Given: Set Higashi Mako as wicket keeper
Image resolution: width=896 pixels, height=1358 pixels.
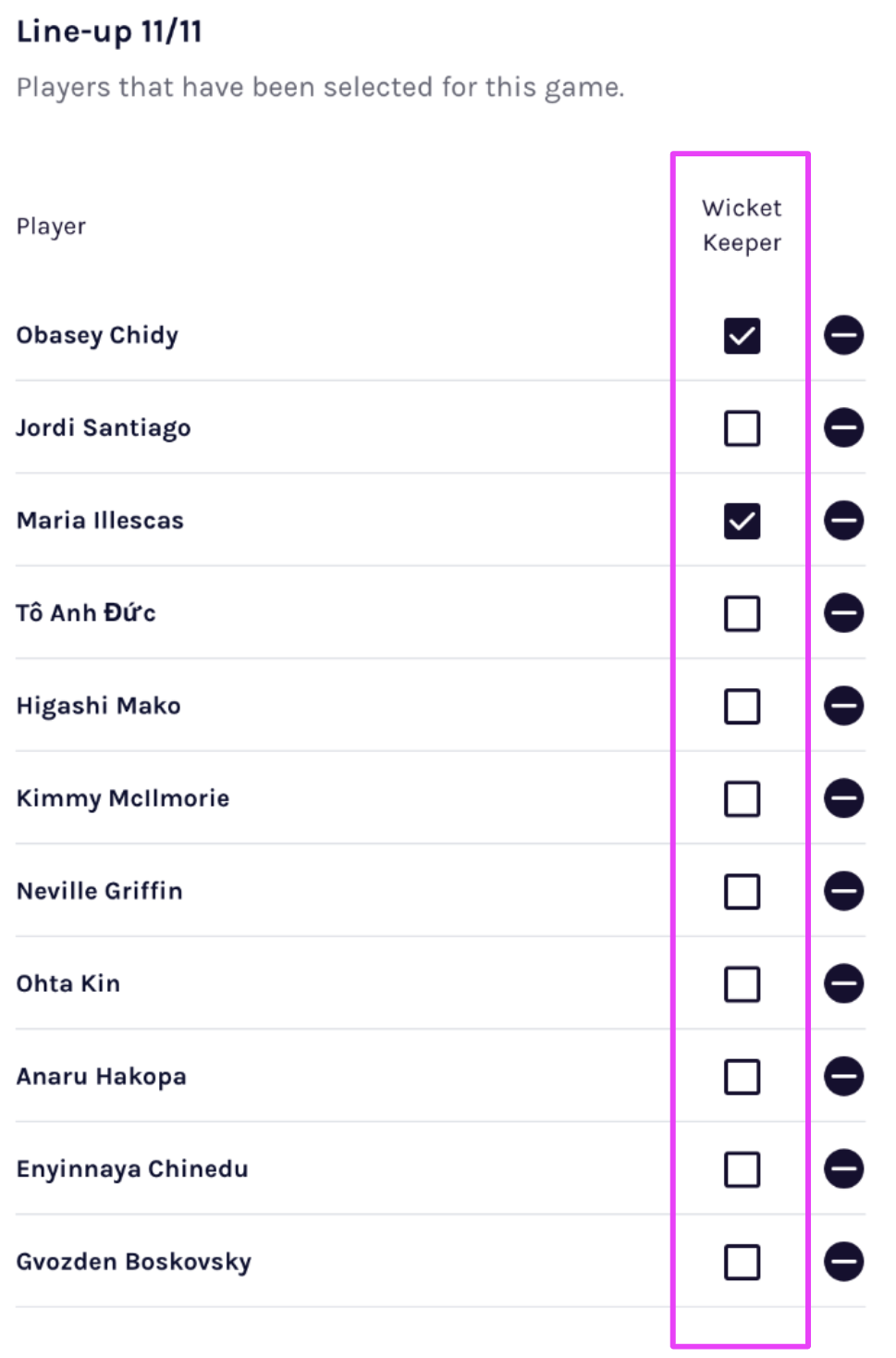Looking at the screenshot, I should point(742,706).
